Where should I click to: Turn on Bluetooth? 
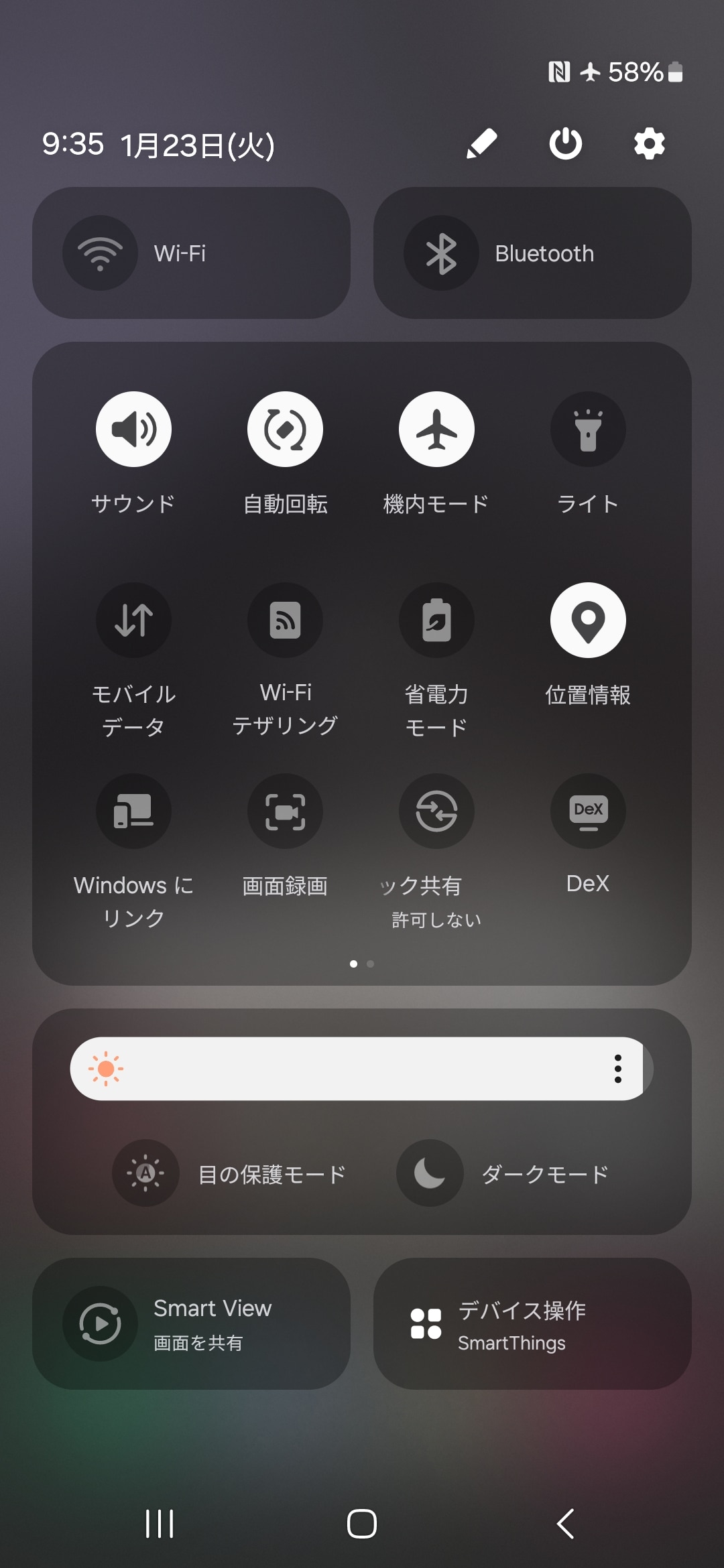pos(441,253)
